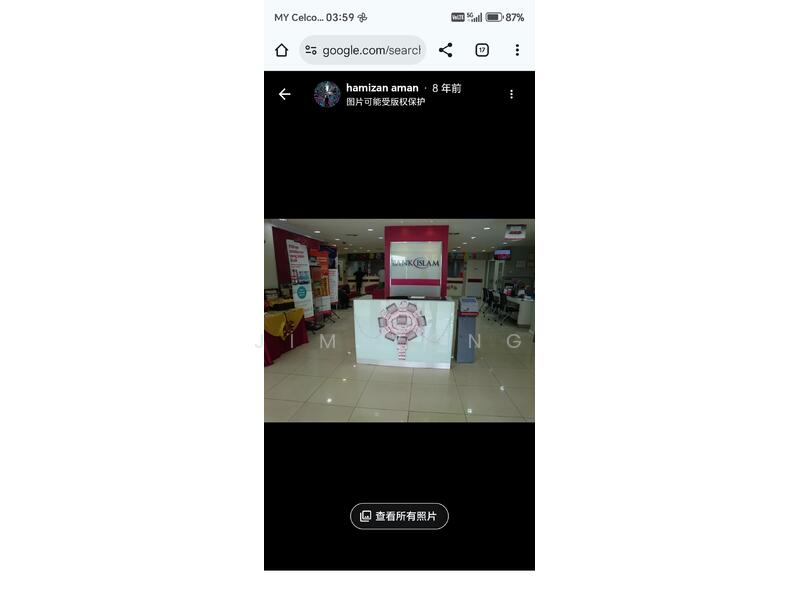Open the photo options menu
The height and width of the screenshot is (600, 800).
click(x=511, y=94)
